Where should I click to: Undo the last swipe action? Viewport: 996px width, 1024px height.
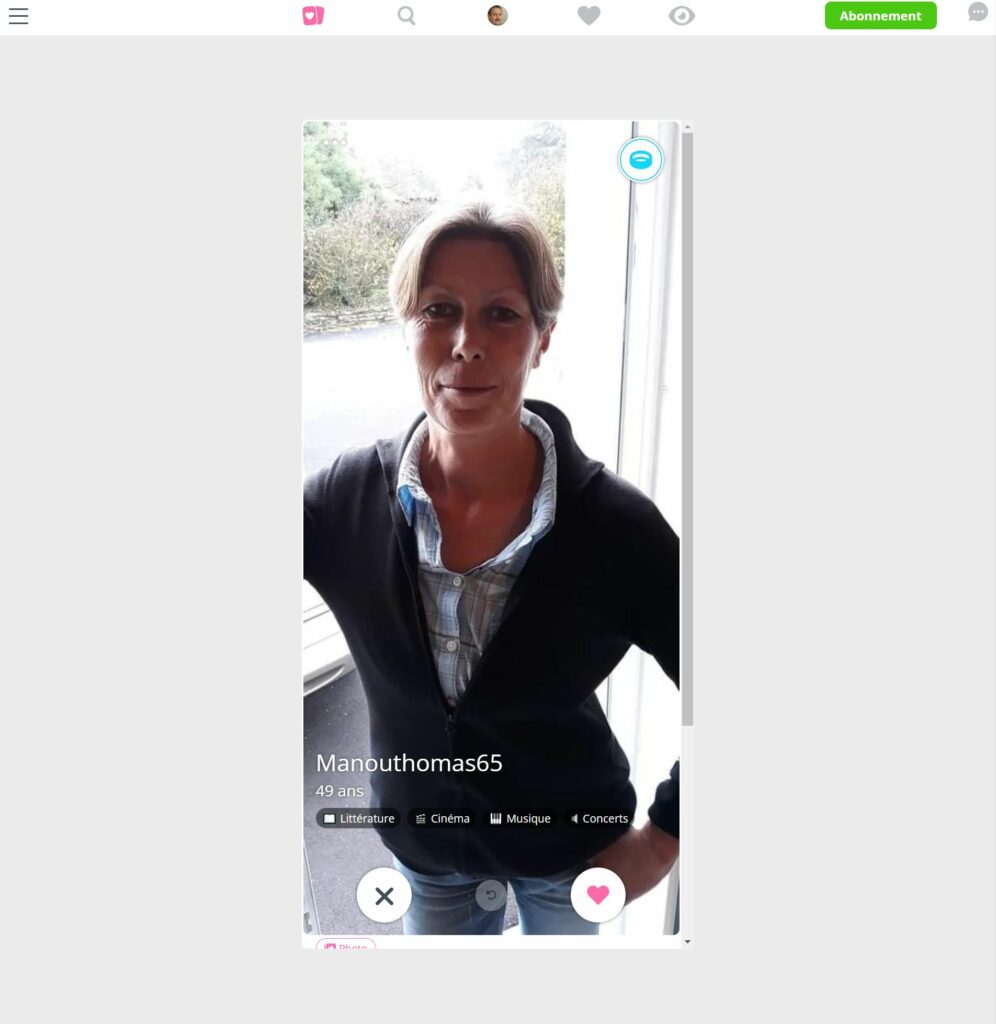coord(490,895)
